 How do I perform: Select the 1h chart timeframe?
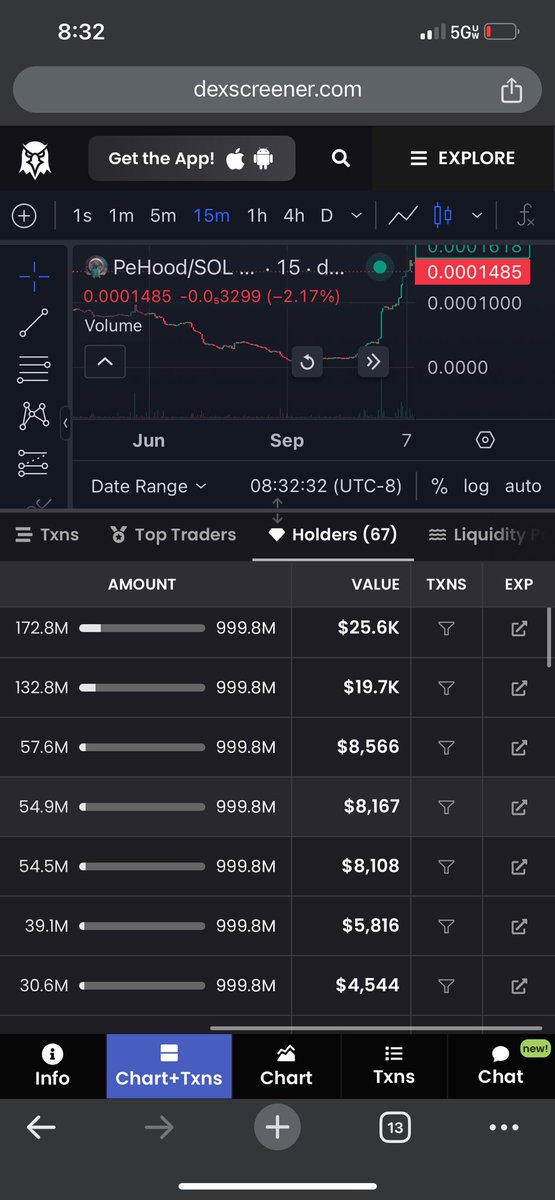(x=257, y=215)
